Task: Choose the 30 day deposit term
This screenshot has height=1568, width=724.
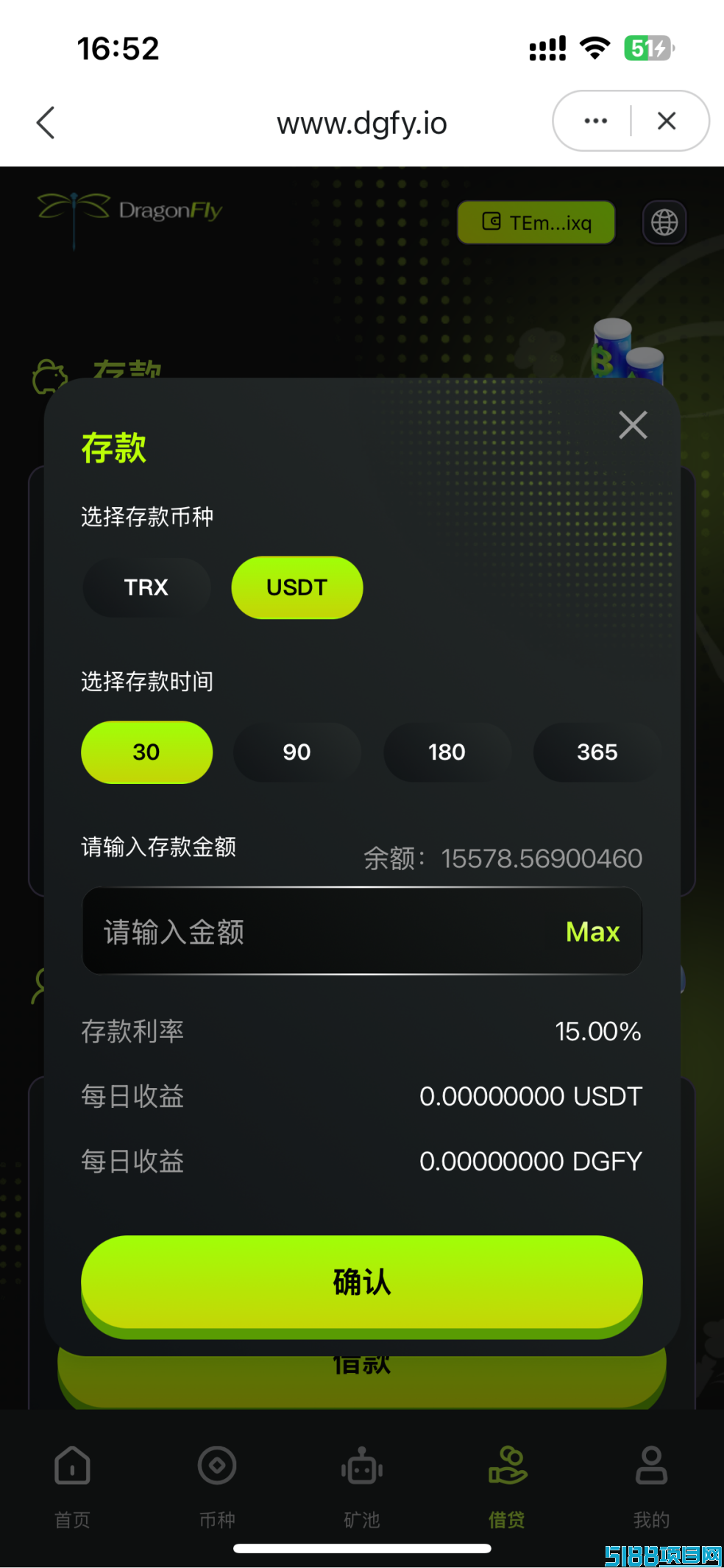Action: click(x=146, y=752)
